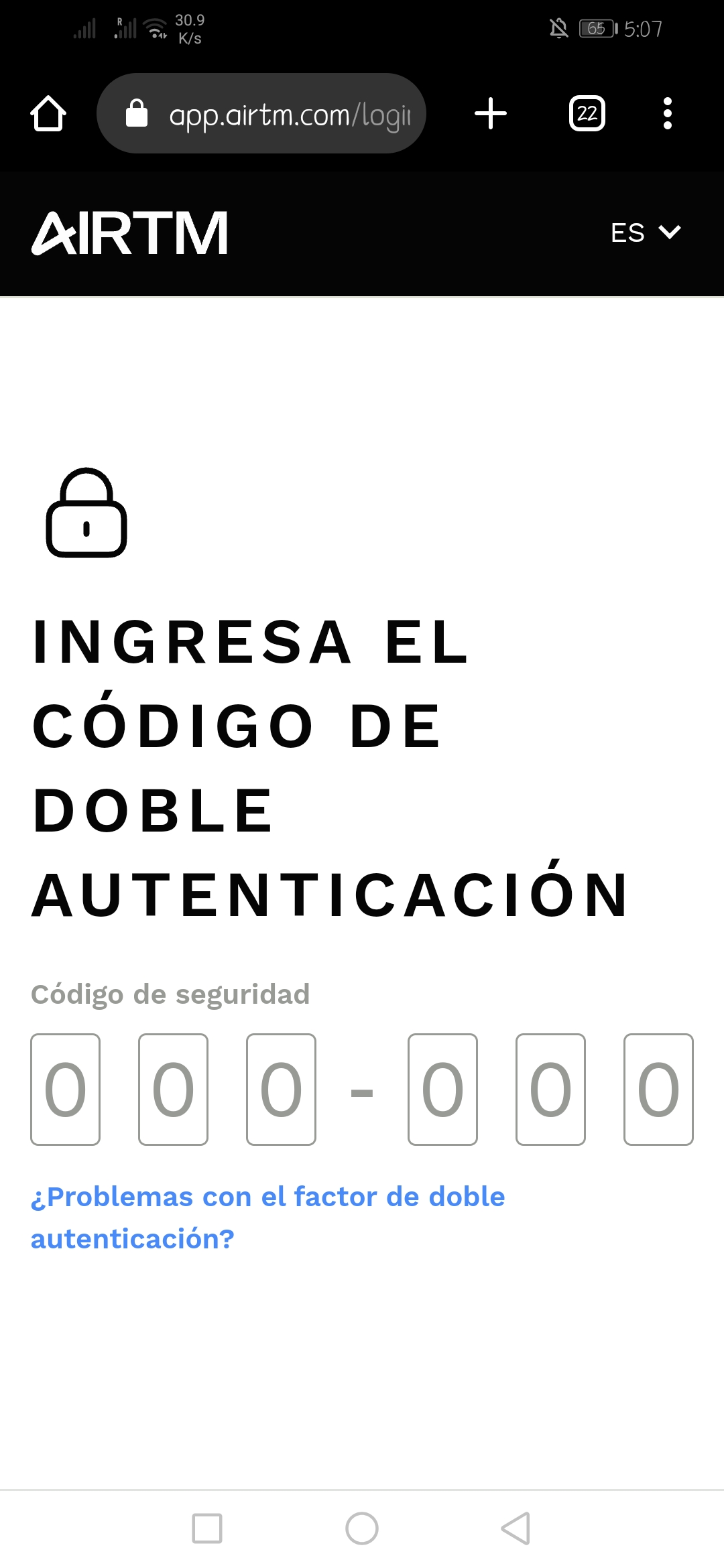This screenshot has width=724, height=1568.
Task: Select the first security code digit box
Action: tap(65, 1090)
